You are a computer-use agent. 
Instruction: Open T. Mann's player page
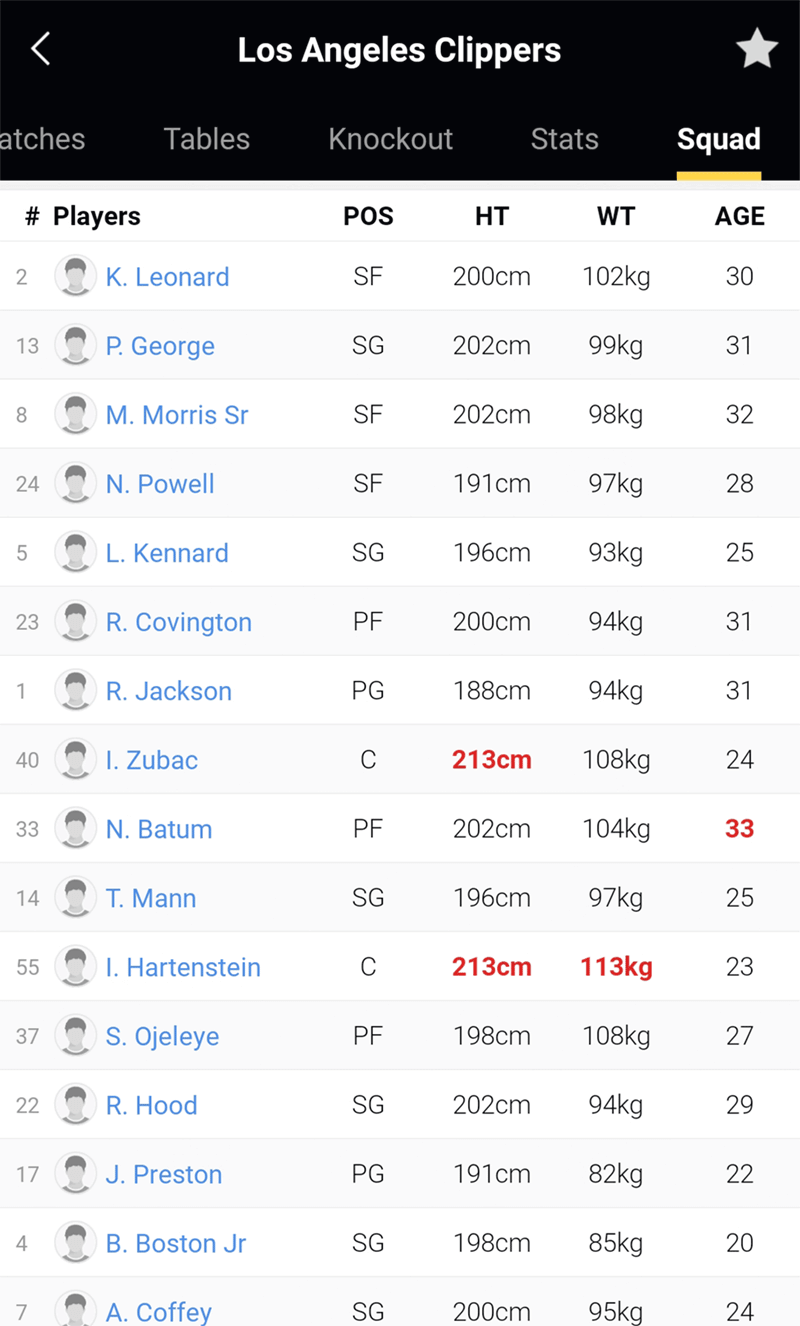151,898
